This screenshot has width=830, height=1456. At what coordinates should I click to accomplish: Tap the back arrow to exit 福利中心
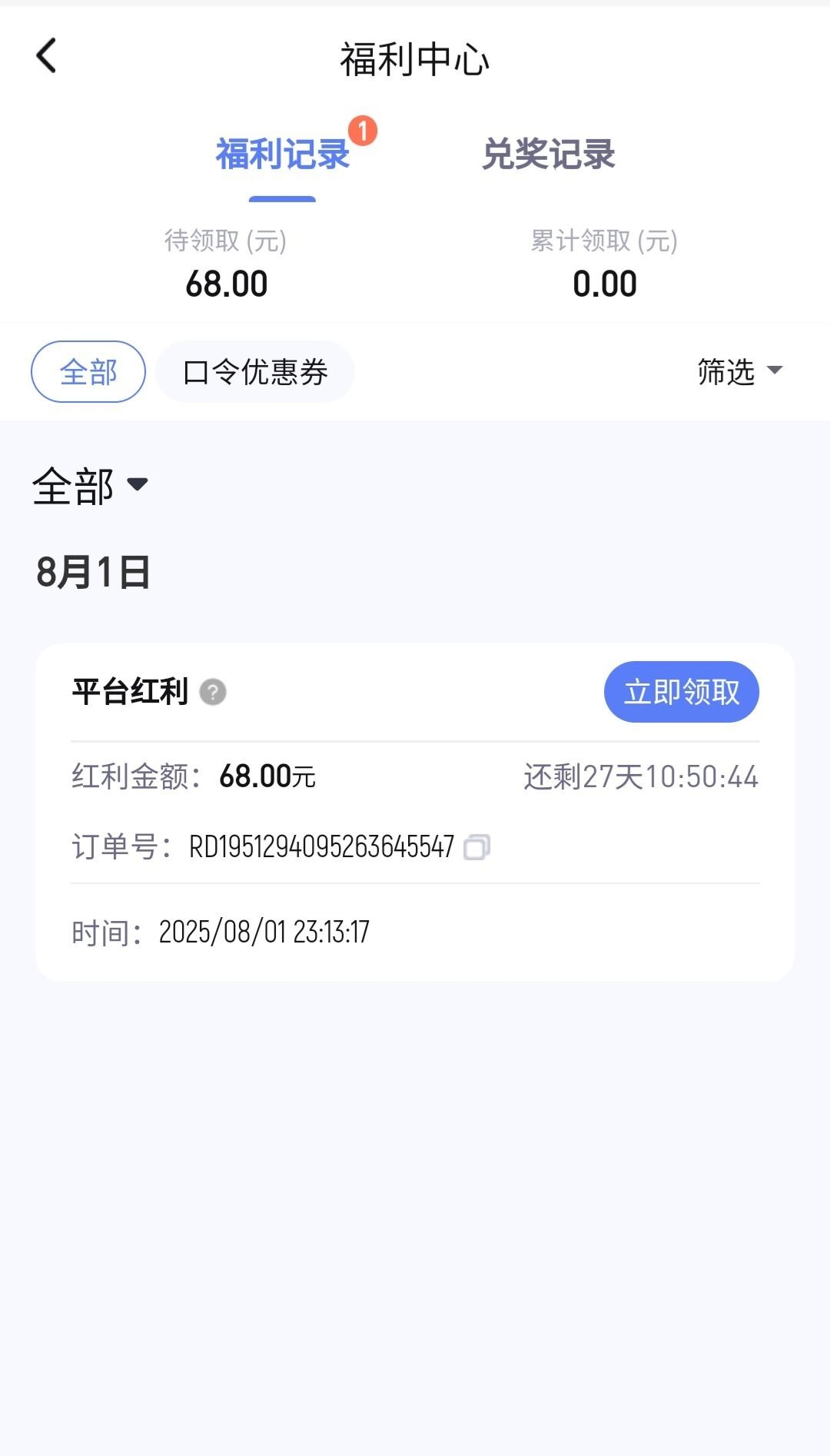tap(48, 55)
